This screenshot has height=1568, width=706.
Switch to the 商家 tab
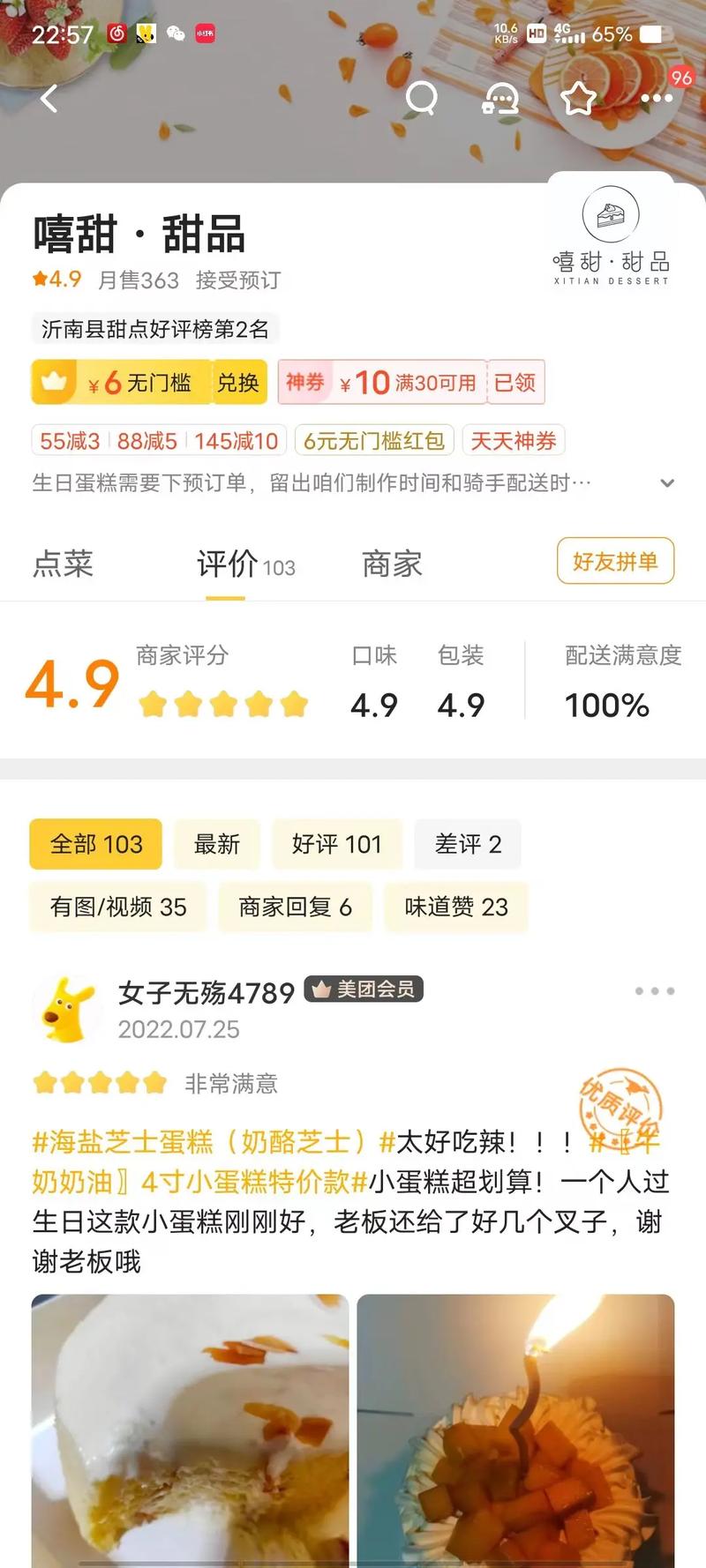(392, 564)
